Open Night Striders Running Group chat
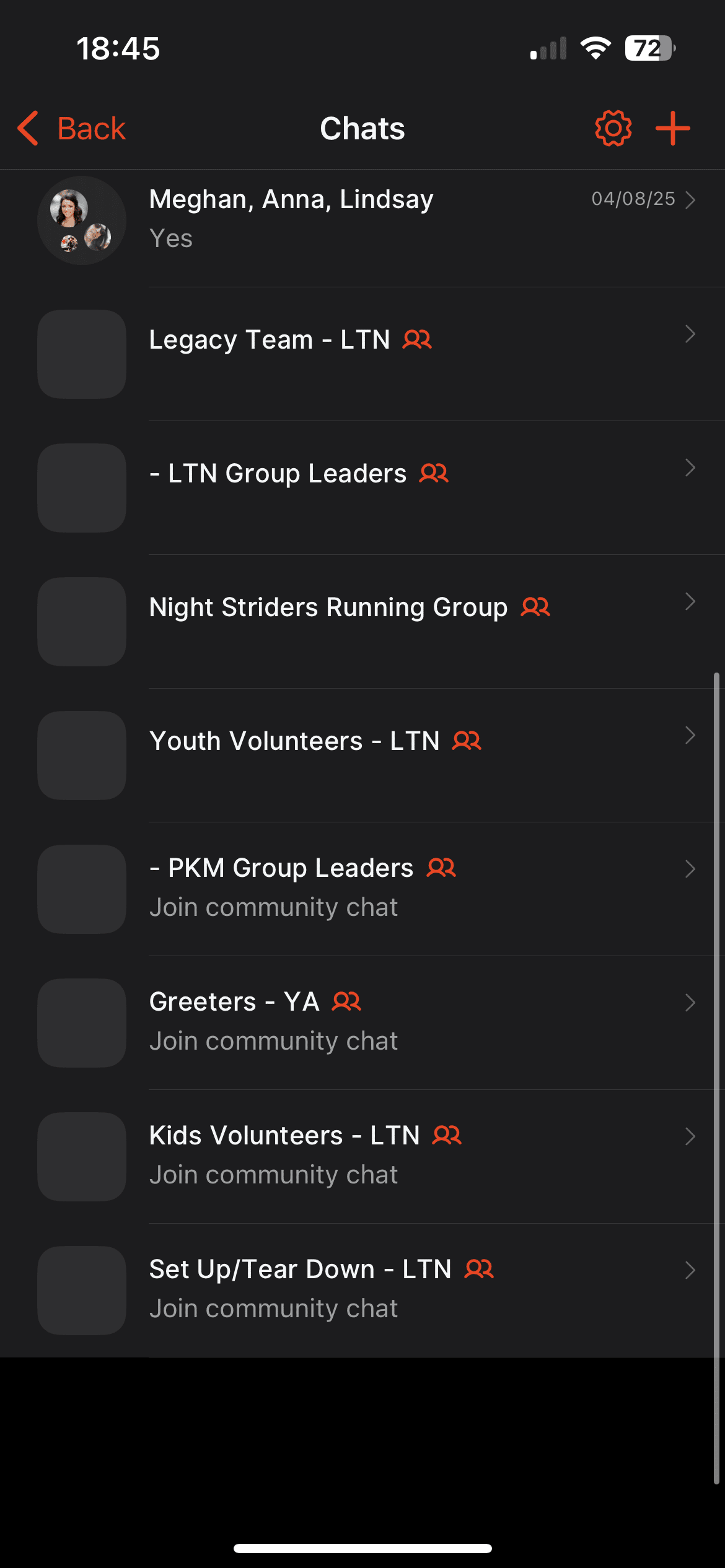The width and height of the screenshot is (725, 1568). (x=362, y=622)
